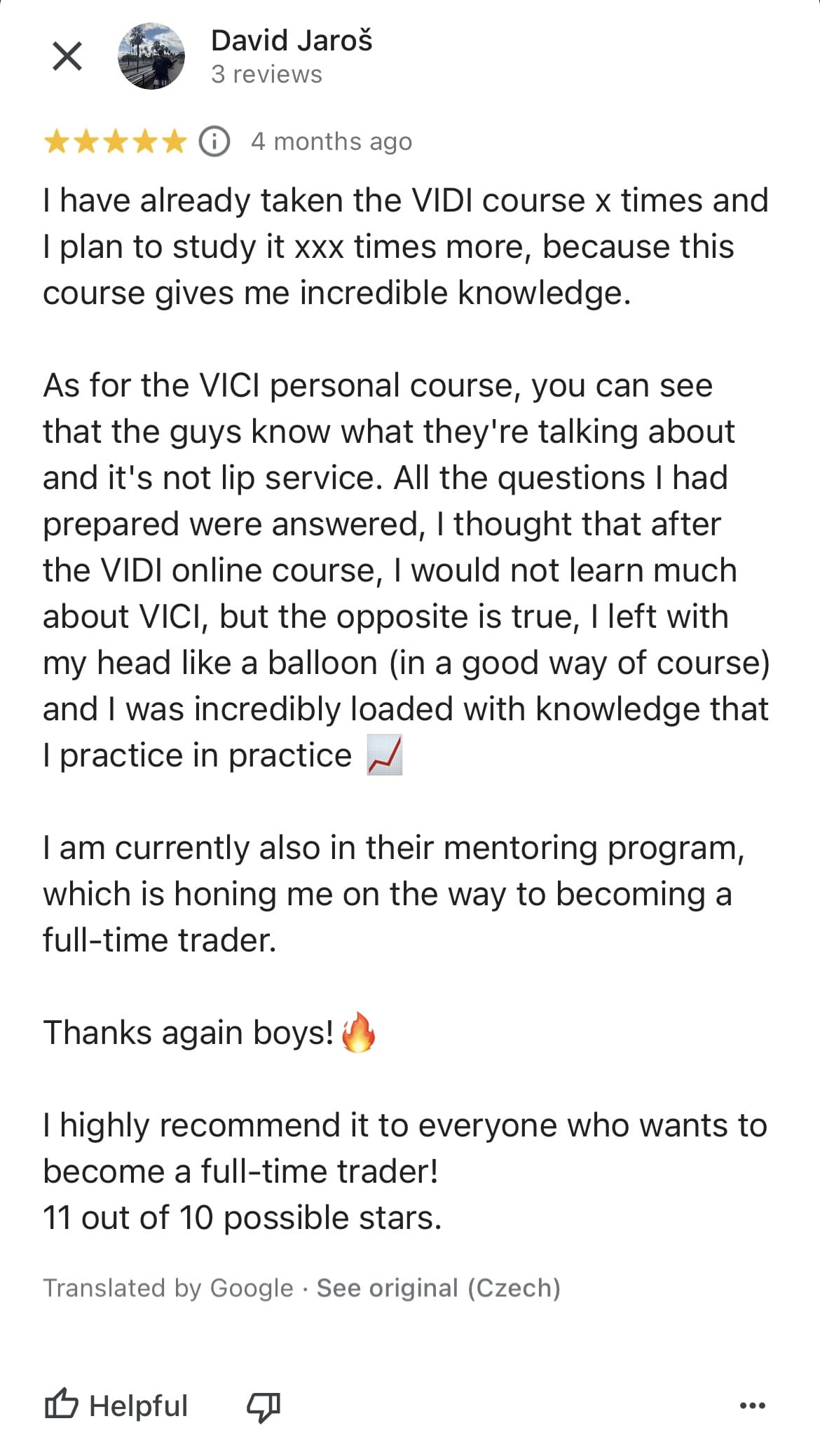Close the review view
820x1456 pixels.
[x=67, y=56]
